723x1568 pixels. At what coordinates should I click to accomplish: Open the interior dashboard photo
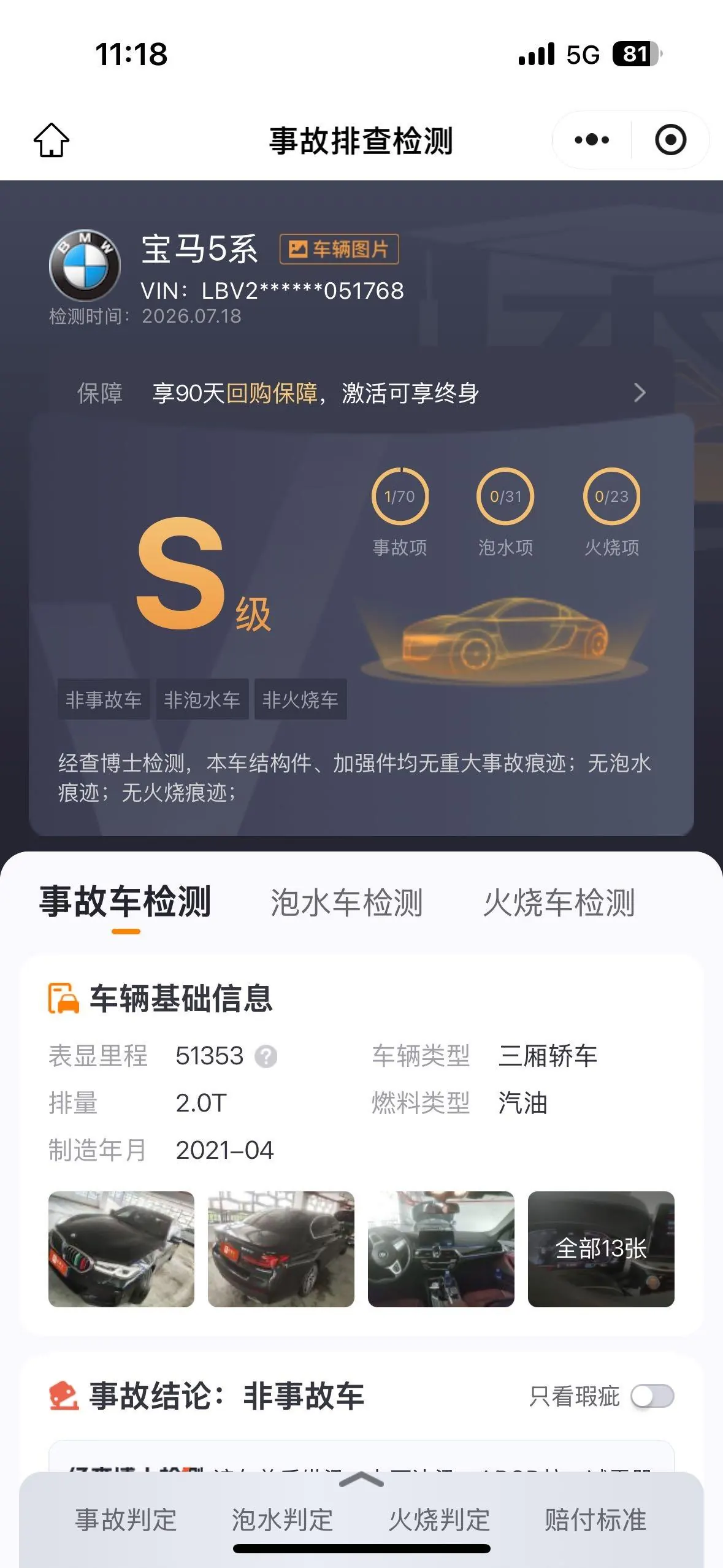click(x=441, y=1249)
